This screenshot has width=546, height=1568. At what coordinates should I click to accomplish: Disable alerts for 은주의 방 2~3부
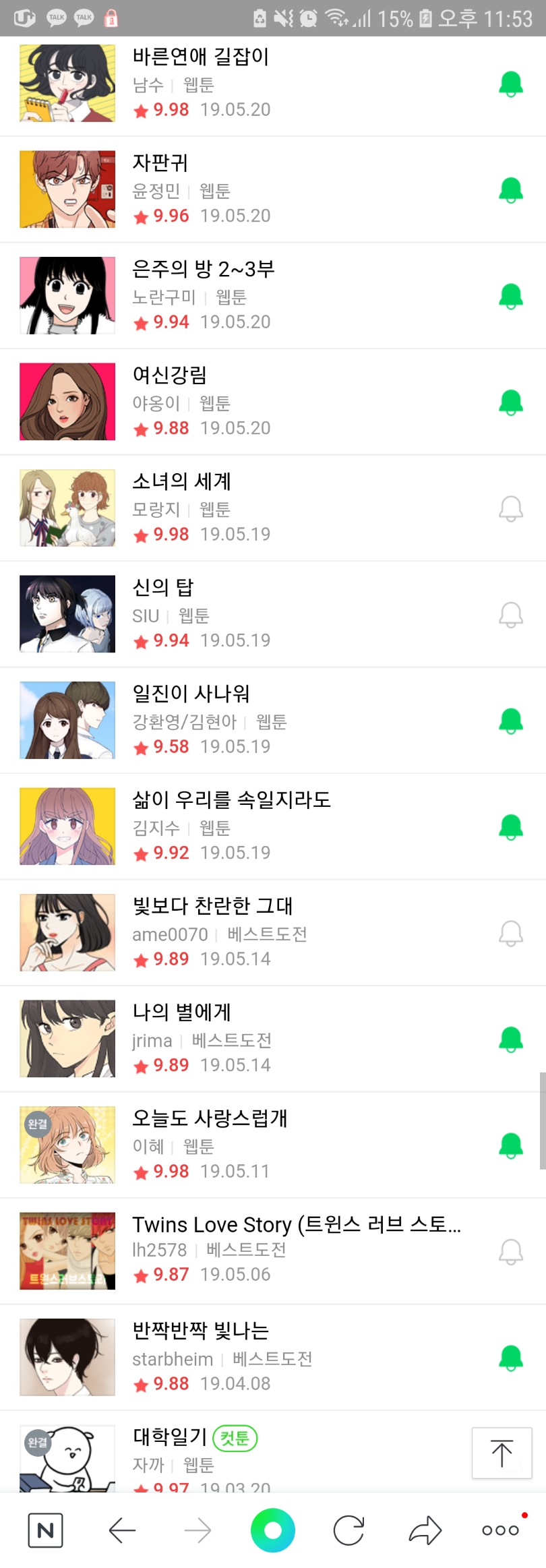(510, 296)
